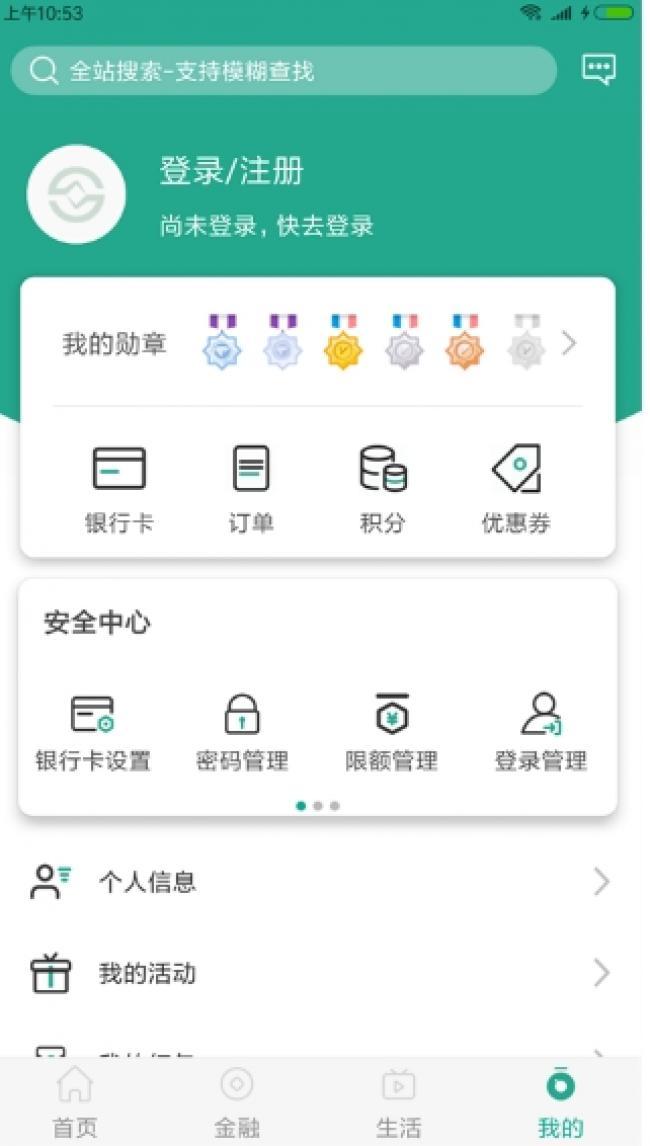Switch to the 金融 tab
Viewport: 650px width, 1146px height.
click(237, 1102)
